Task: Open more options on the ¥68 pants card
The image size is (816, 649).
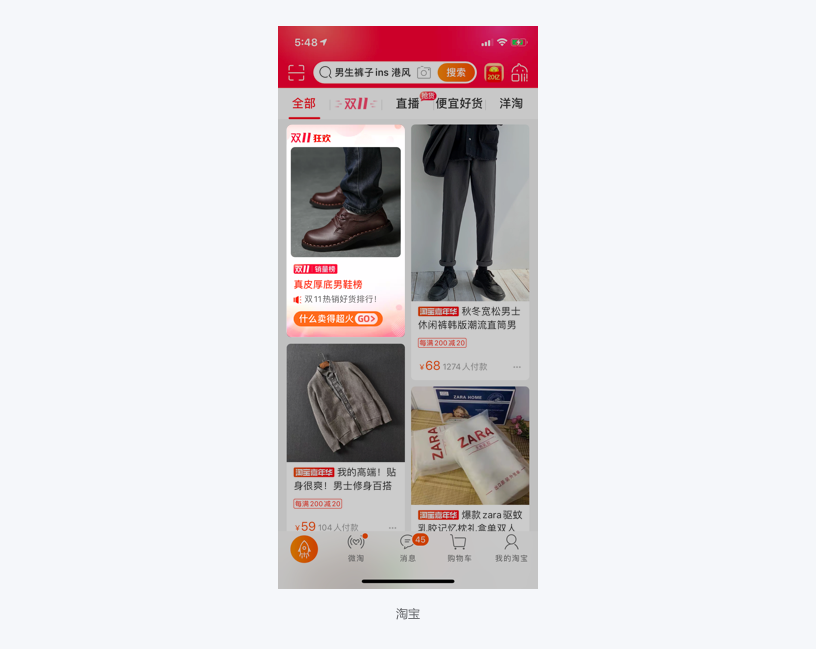Action: 517,367
